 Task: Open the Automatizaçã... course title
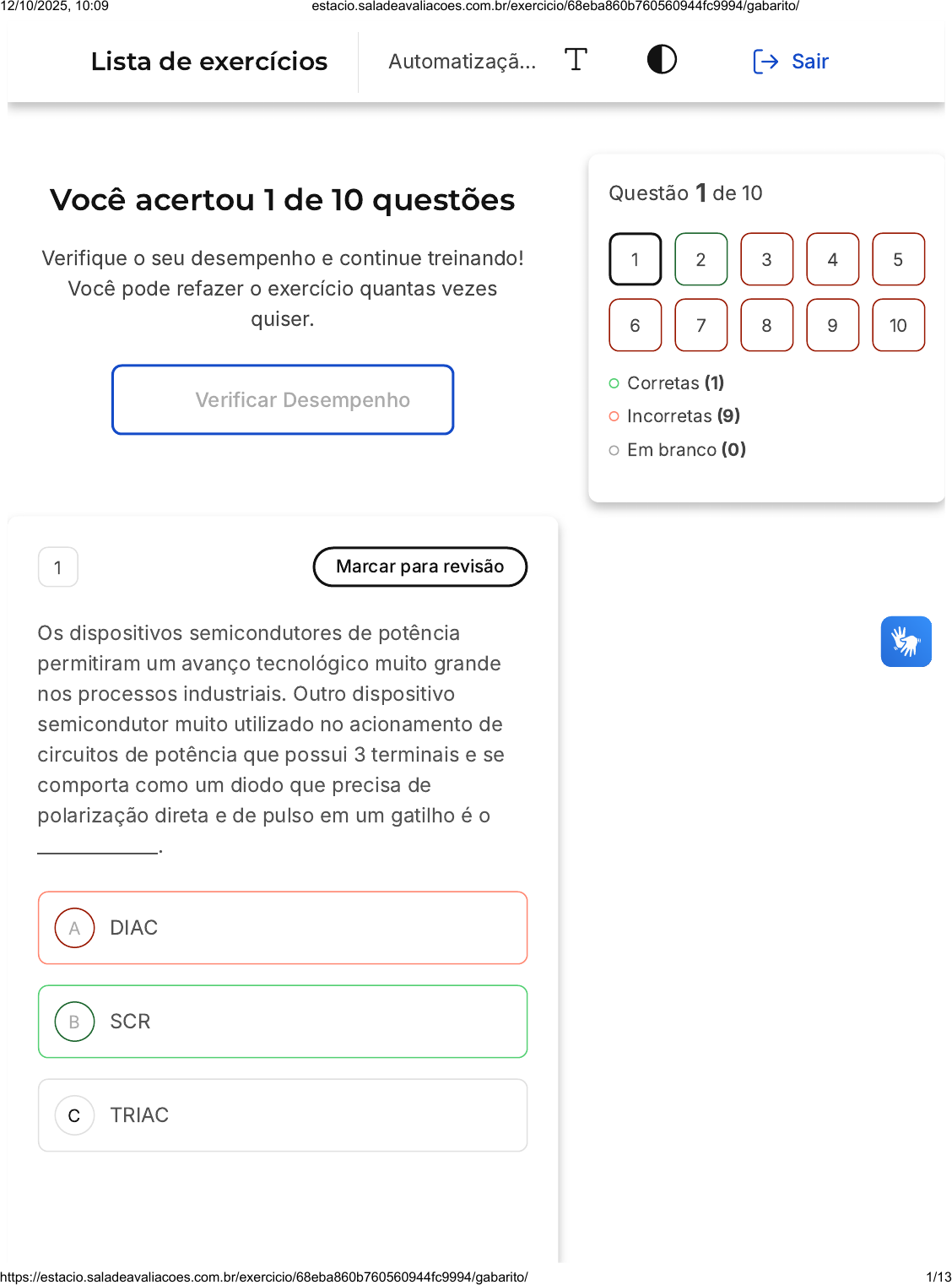462,62
